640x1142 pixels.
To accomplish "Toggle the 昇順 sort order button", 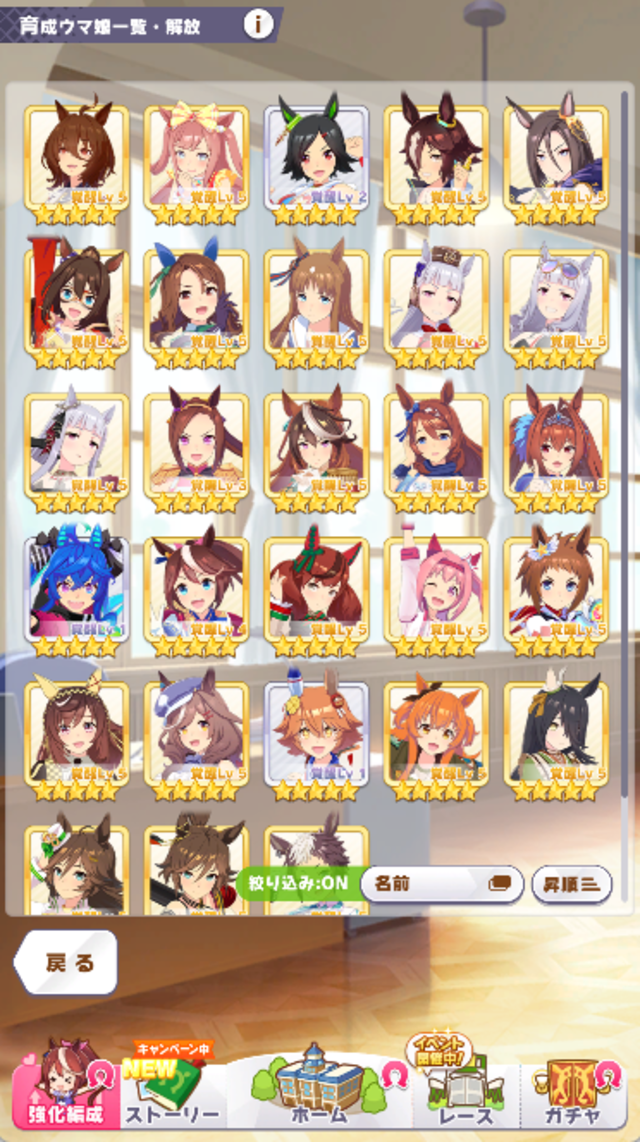I will tap(571, 884).
